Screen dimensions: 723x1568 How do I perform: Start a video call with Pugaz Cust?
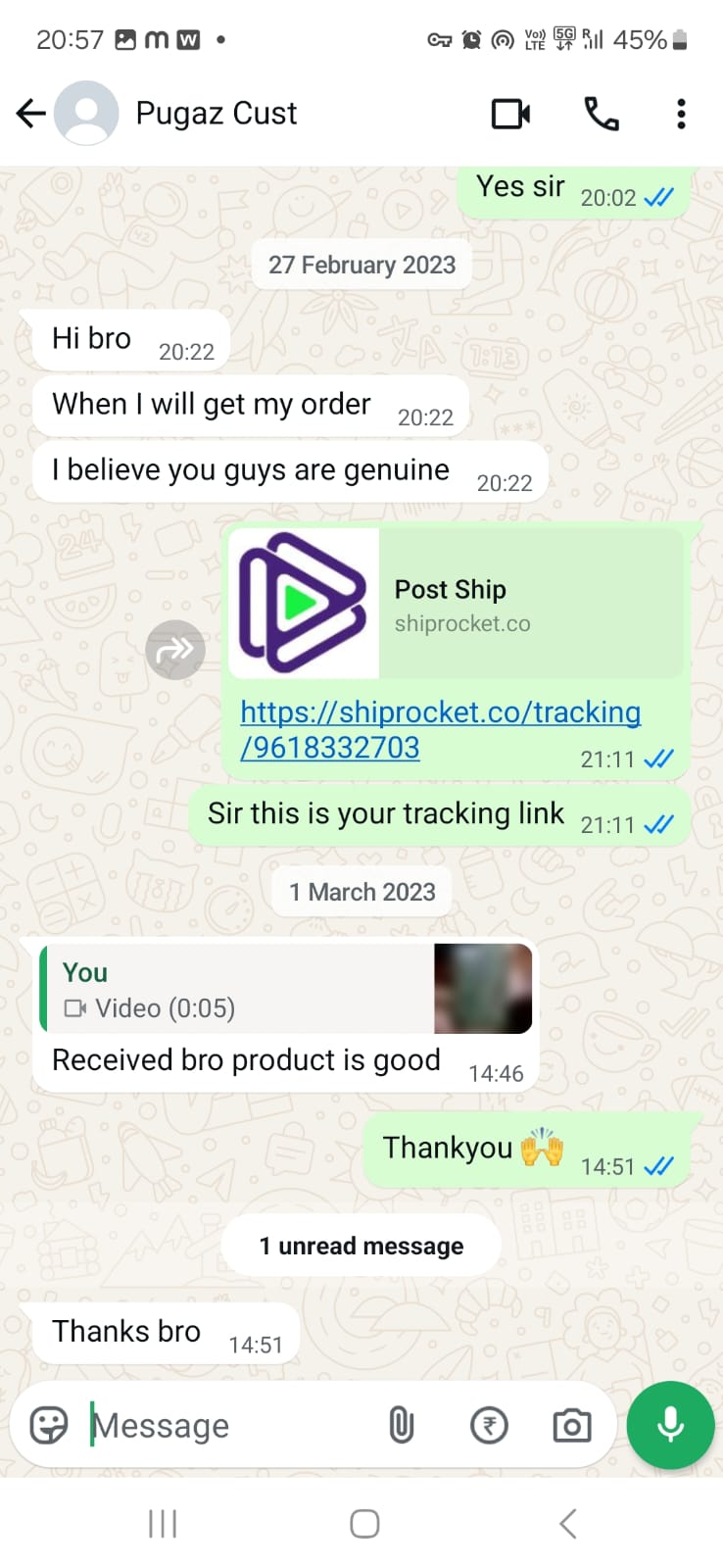click(510, 114)
